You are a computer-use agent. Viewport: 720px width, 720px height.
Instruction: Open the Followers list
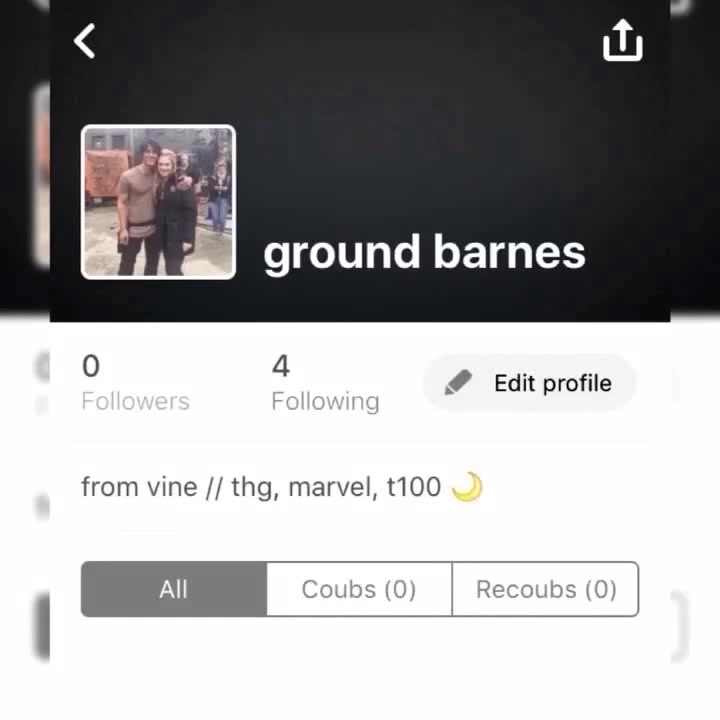[135, 383]
